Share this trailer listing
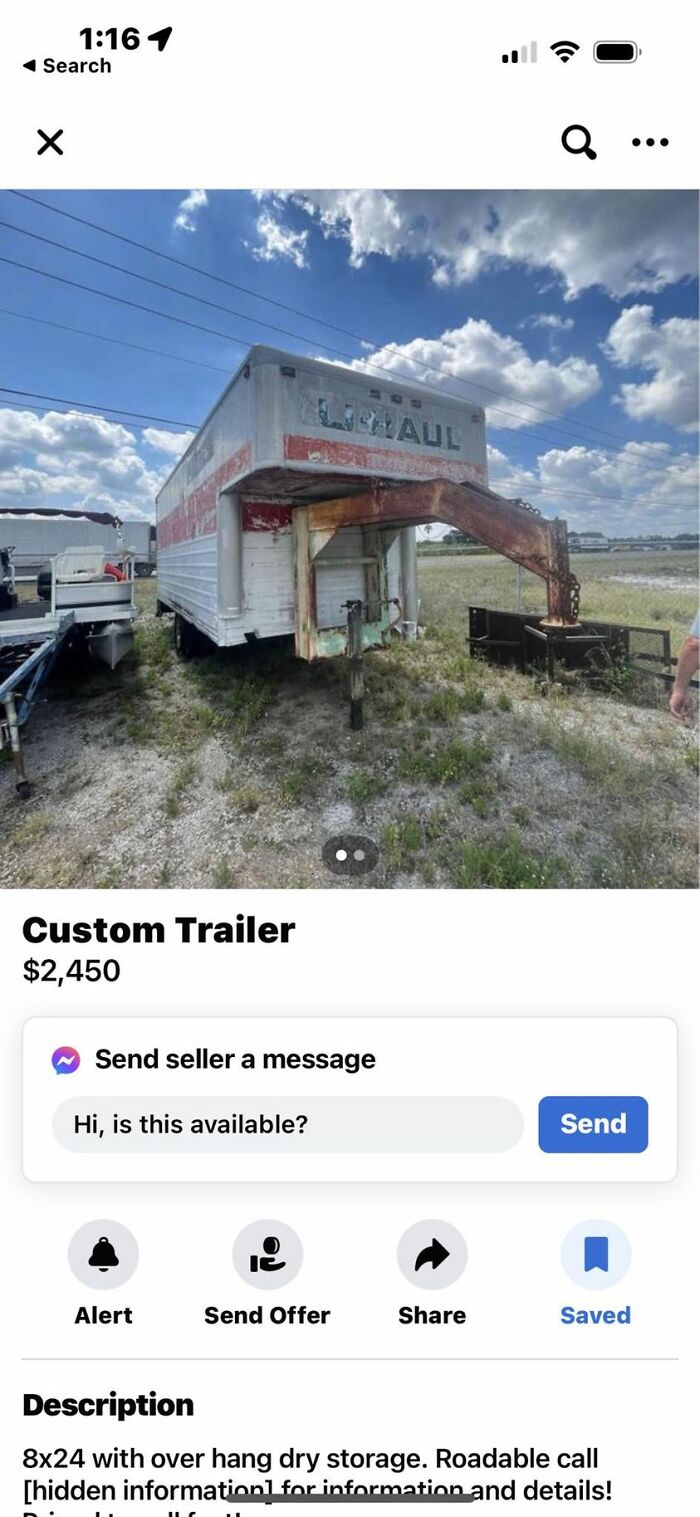700x1517 pixels. [x=432, y=1255]
